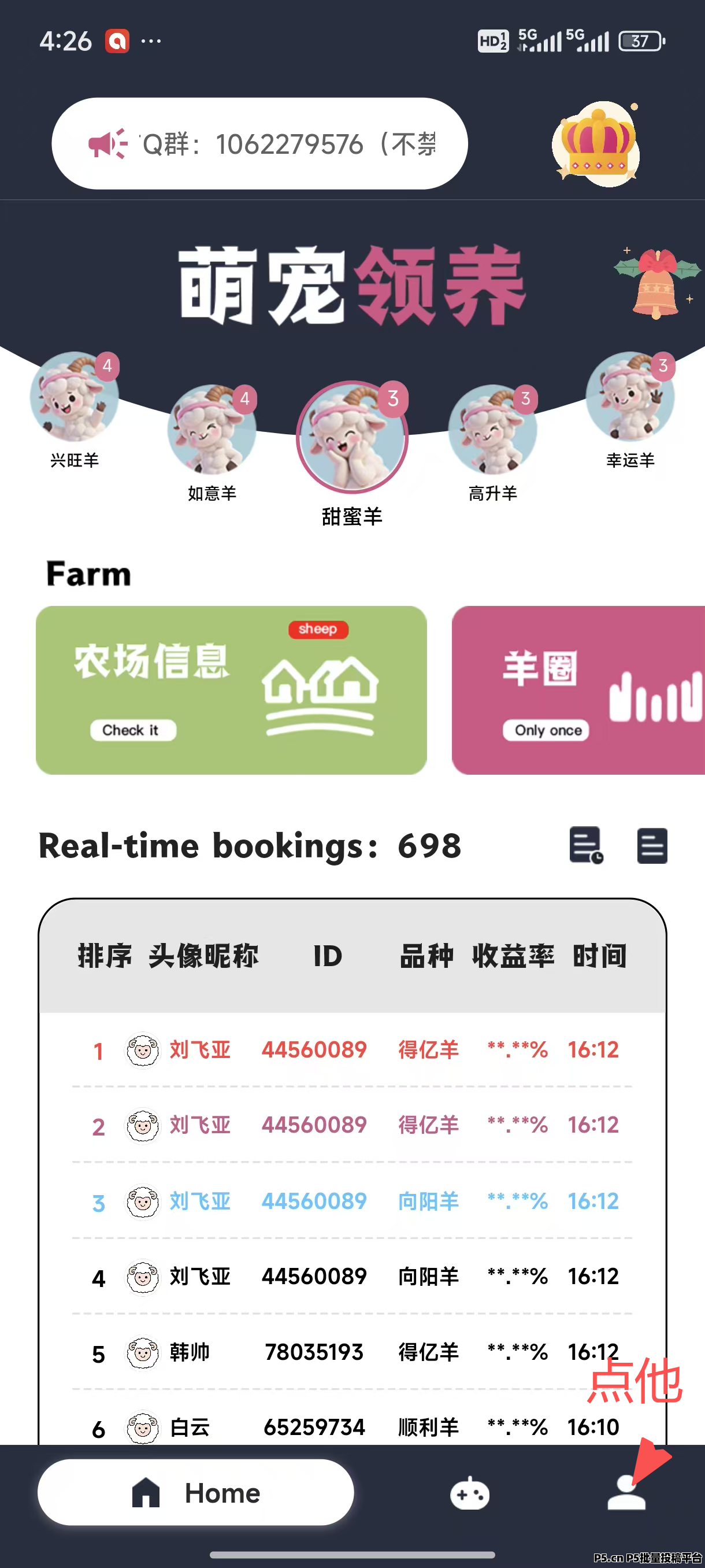The height and width of the screenshot is (1568, 705).
Task: Tap the crown icon
Action: (x=598, y=143)
